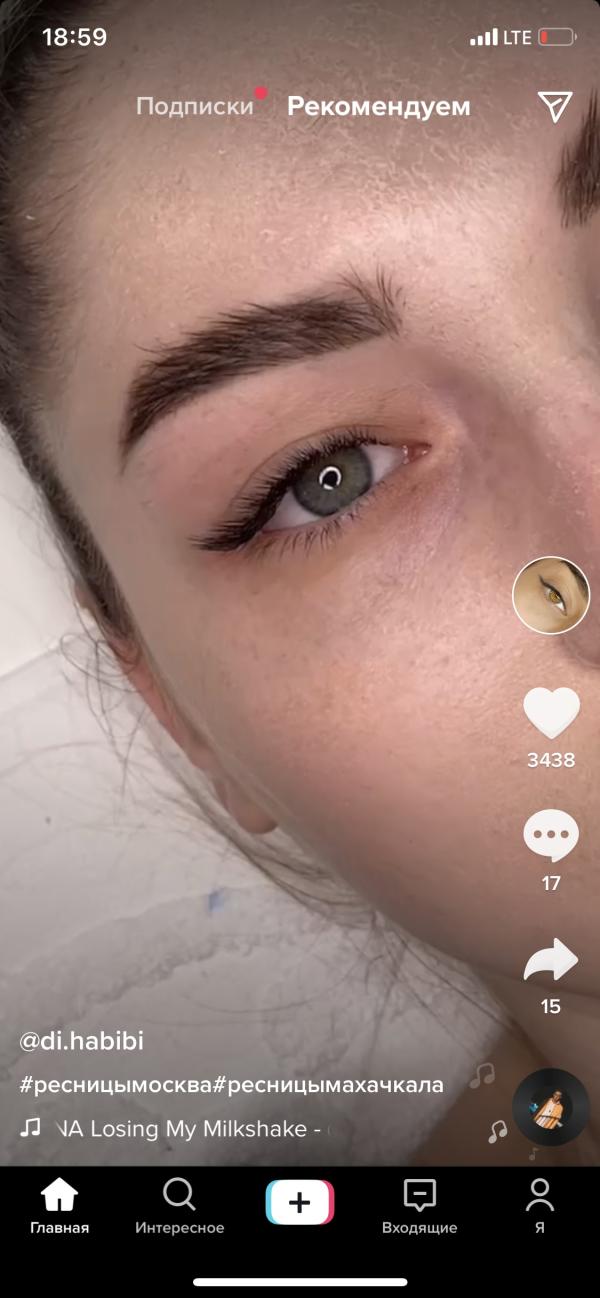Open the Входящие inbox tab
Image resolution: width=600 pixels, height=1298 pixels.
pyautogui.click(x=420, y=1206)
